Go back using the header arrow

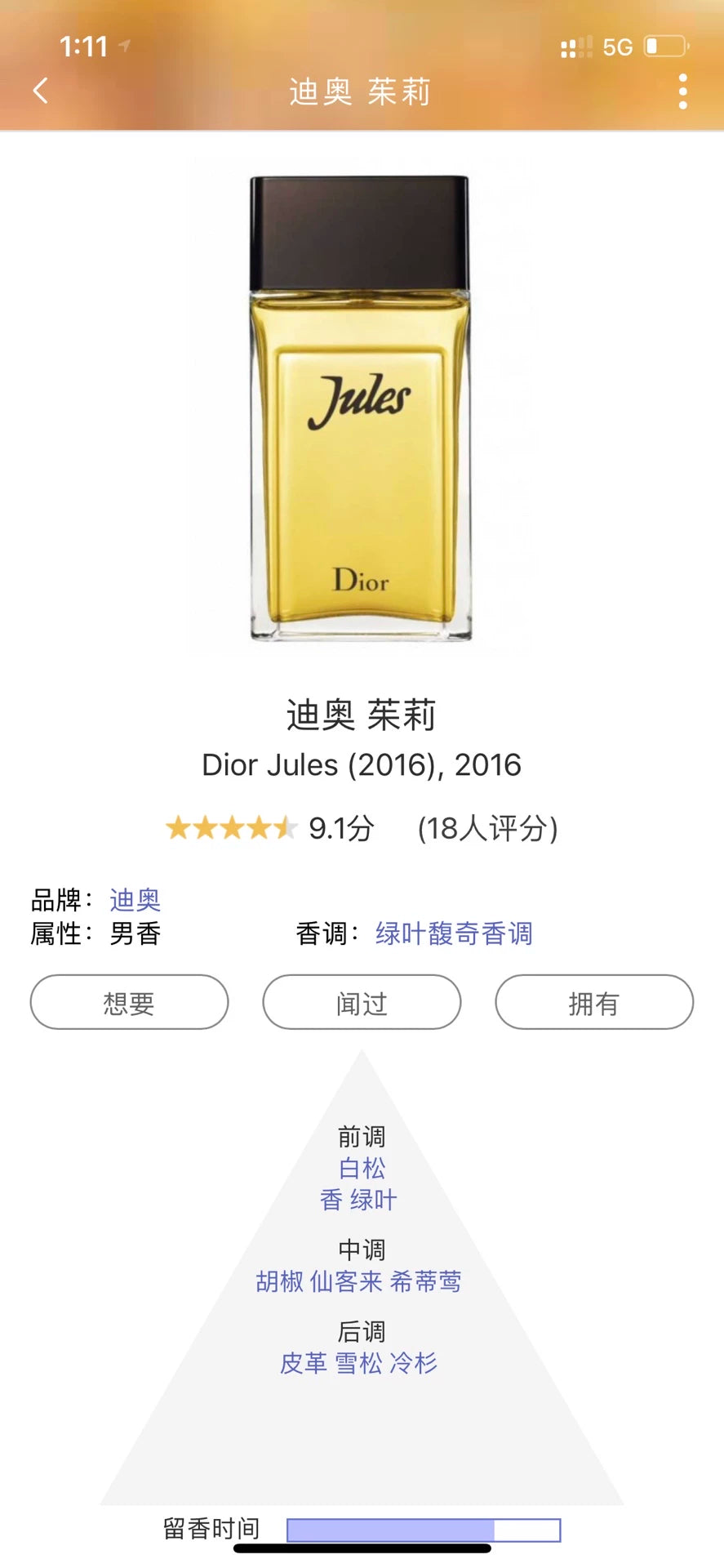pos(41,91)
